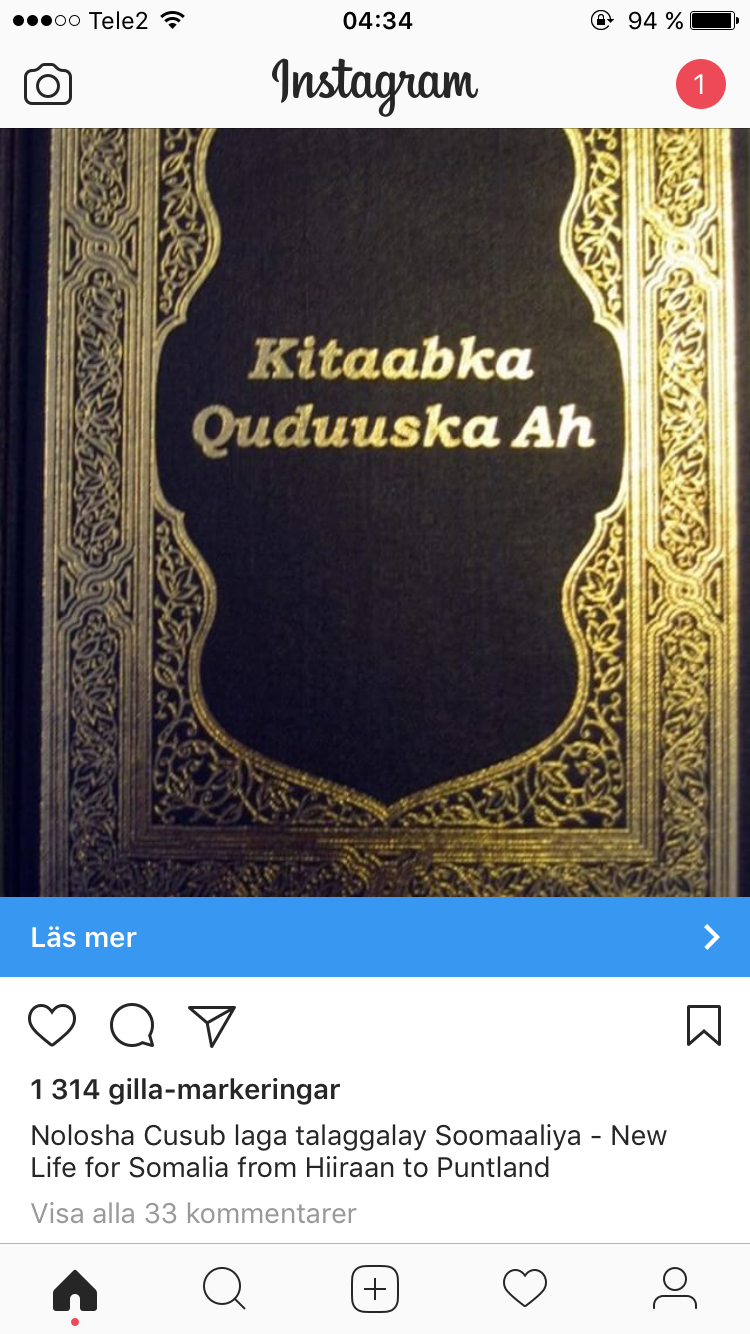
Task: Share the post with the paper plane icon
Action: 212,1026
